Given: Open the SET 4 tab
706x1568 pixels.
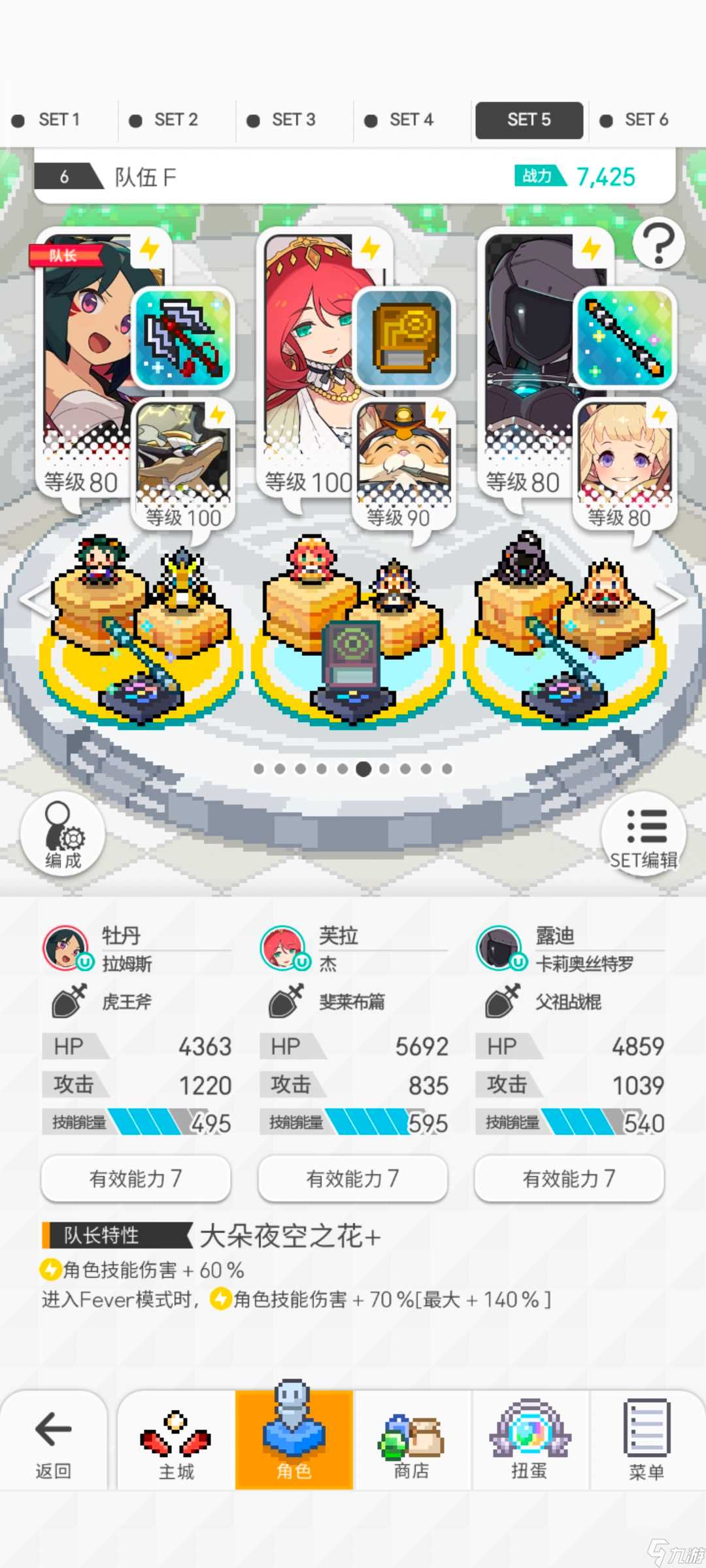Looking at the screenshot, I should [411, 120].
